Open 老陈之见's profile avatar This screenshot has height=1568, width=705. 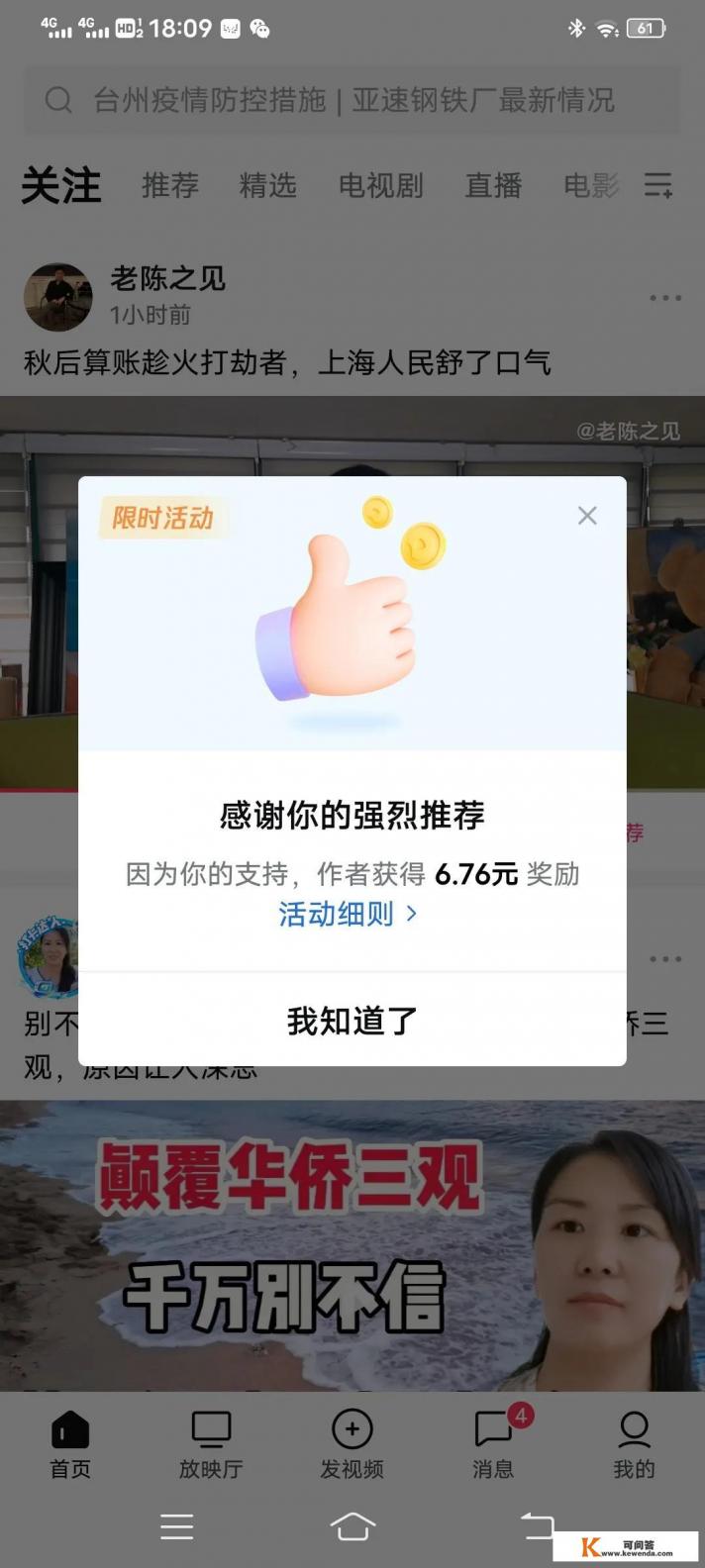(x=57, y=297)
